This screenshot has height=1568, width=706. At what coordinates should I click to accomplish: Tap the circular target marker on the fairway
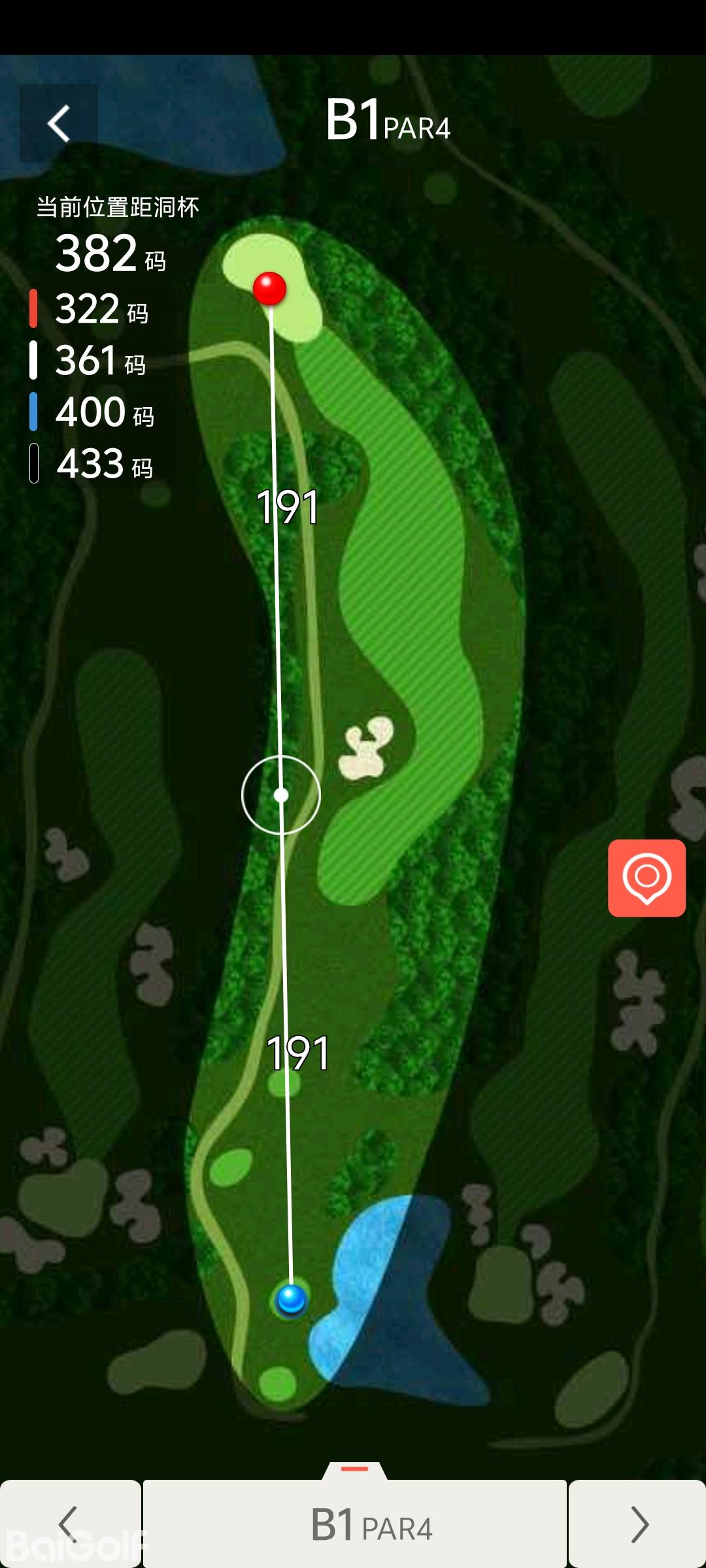(281, 795)
